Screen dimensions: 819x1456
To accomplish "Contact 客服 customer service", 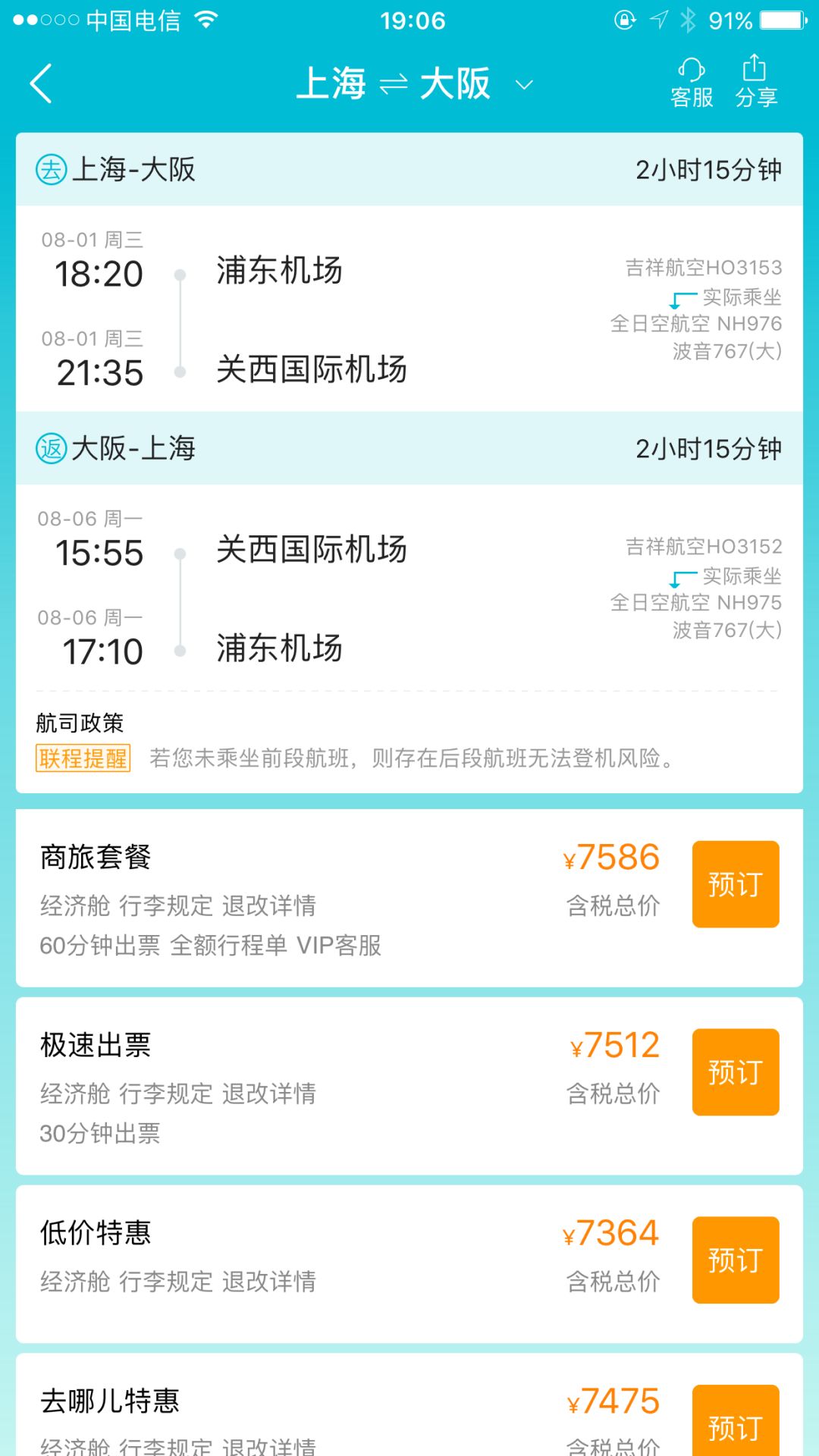I will [692, 83].
